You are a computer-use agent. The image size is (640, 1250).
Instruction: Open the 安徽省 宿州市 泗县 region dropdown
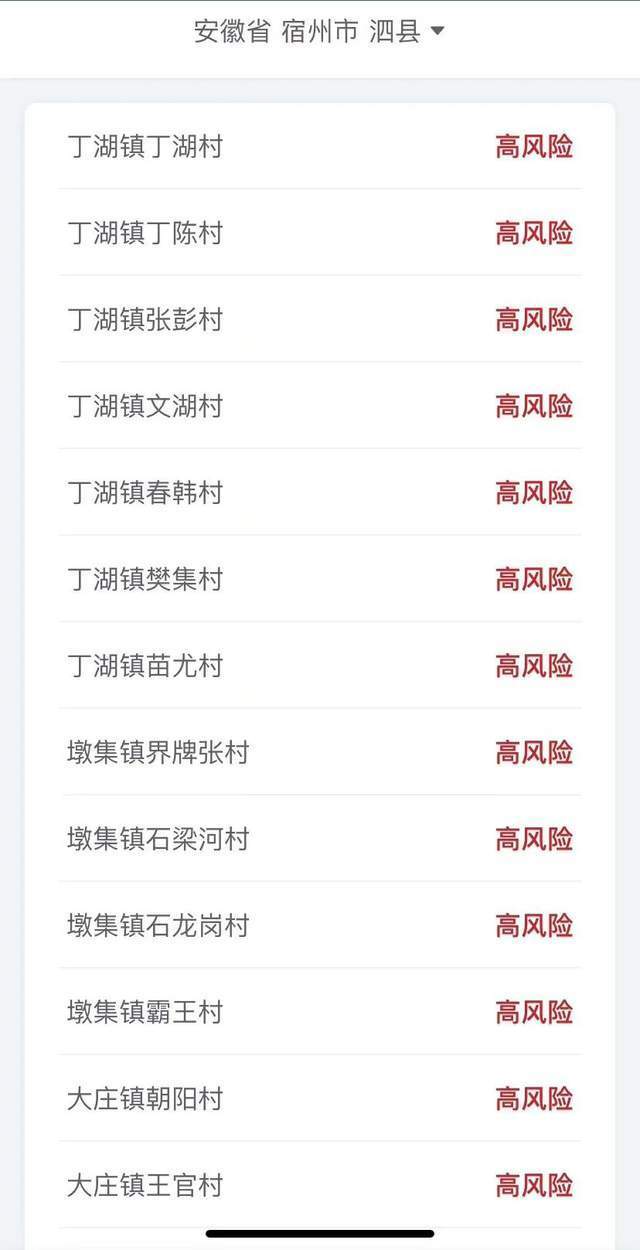pos(320,32)
